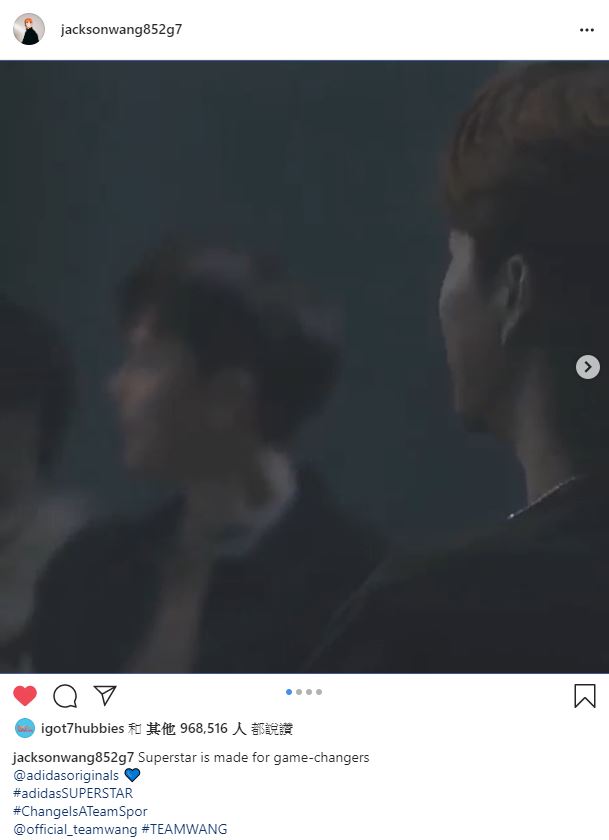Go to next photo with arrow
This screenshot has width=609, height=840.
[588, 367]
